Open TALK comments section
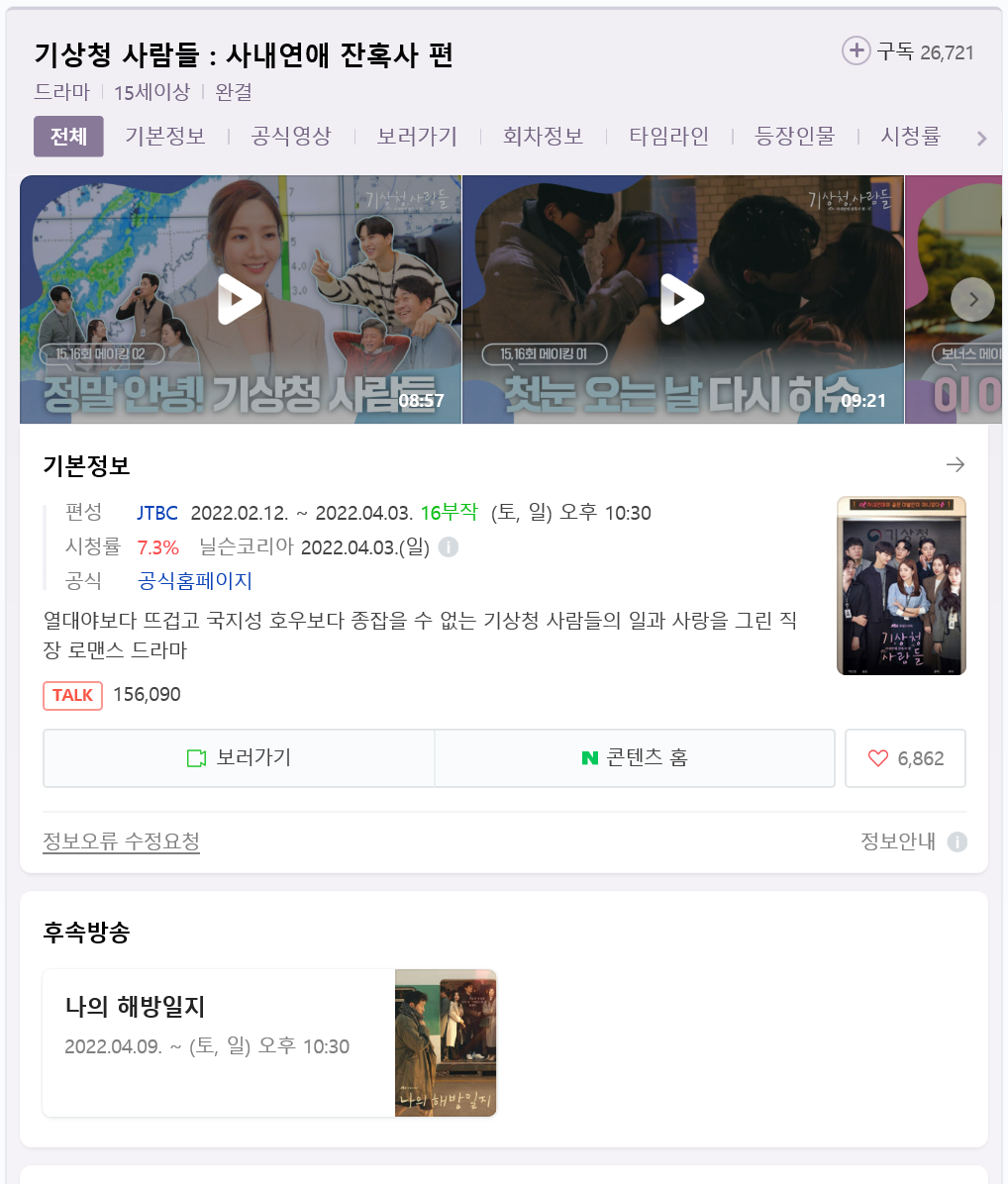The width and height of the screenshot is (1008, 1184). [73, 695]
